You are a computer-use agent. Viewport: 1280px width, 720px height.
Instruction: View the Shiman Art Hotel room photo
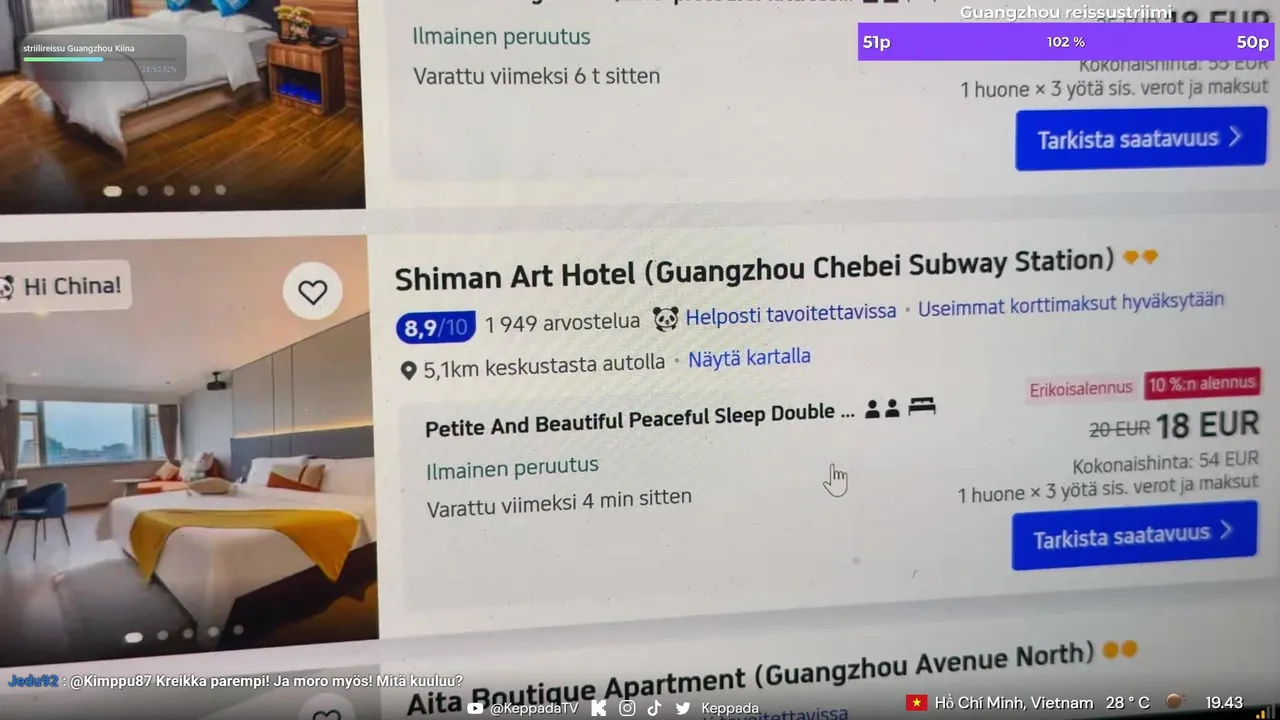(x=190, y=480)
